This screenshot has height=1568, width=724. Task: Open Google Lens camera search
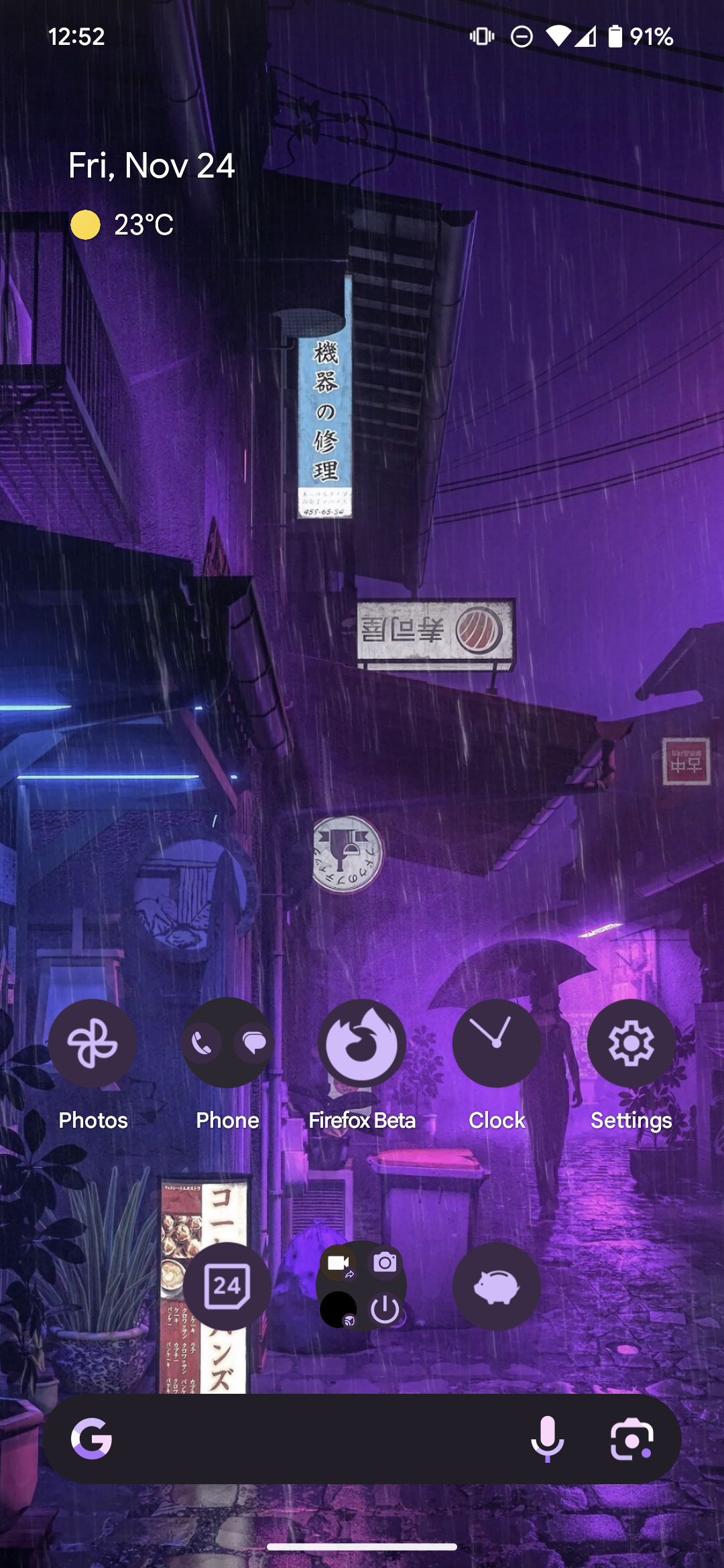[631, 1439]
